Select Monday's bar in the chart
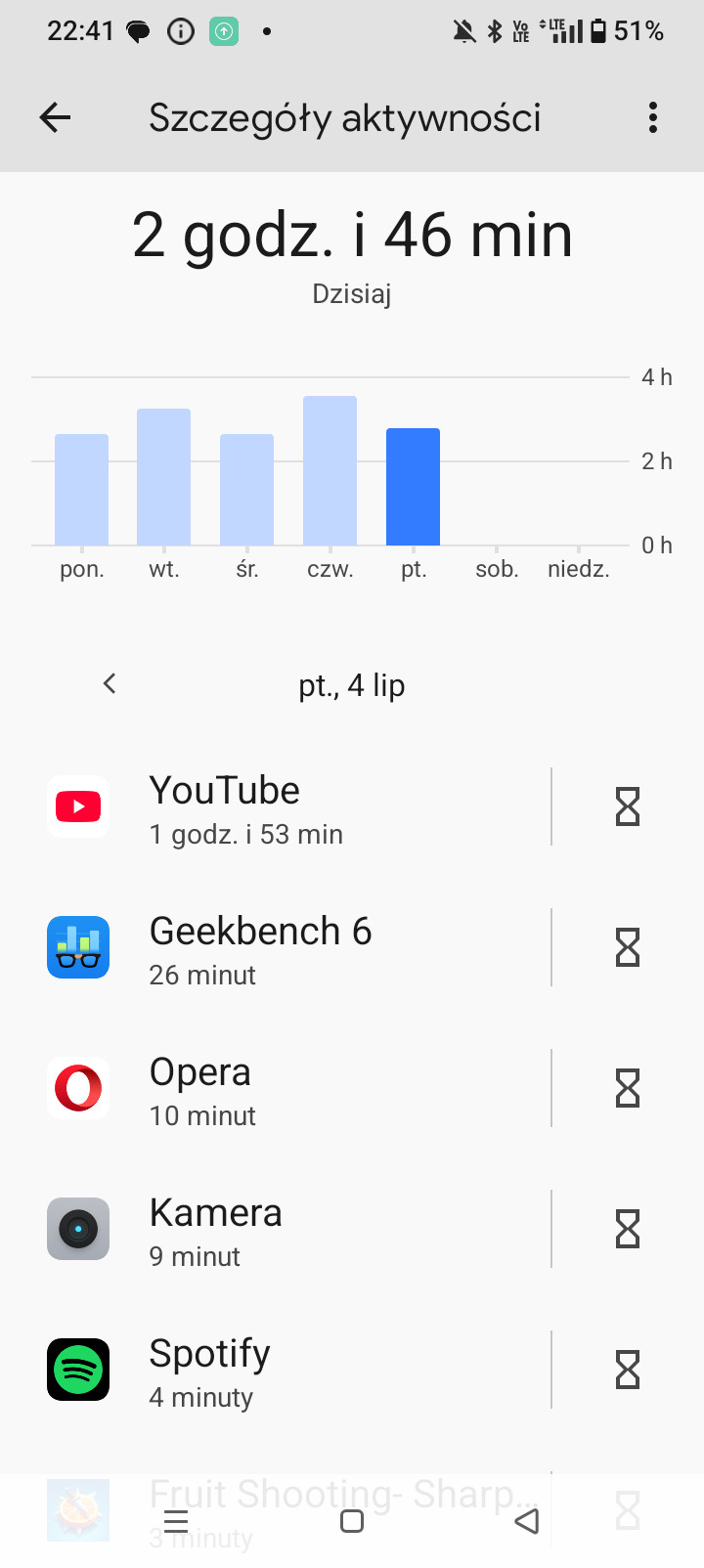Screen dimensions: 704x1568 pyautogui.click(x=81, y=489)
